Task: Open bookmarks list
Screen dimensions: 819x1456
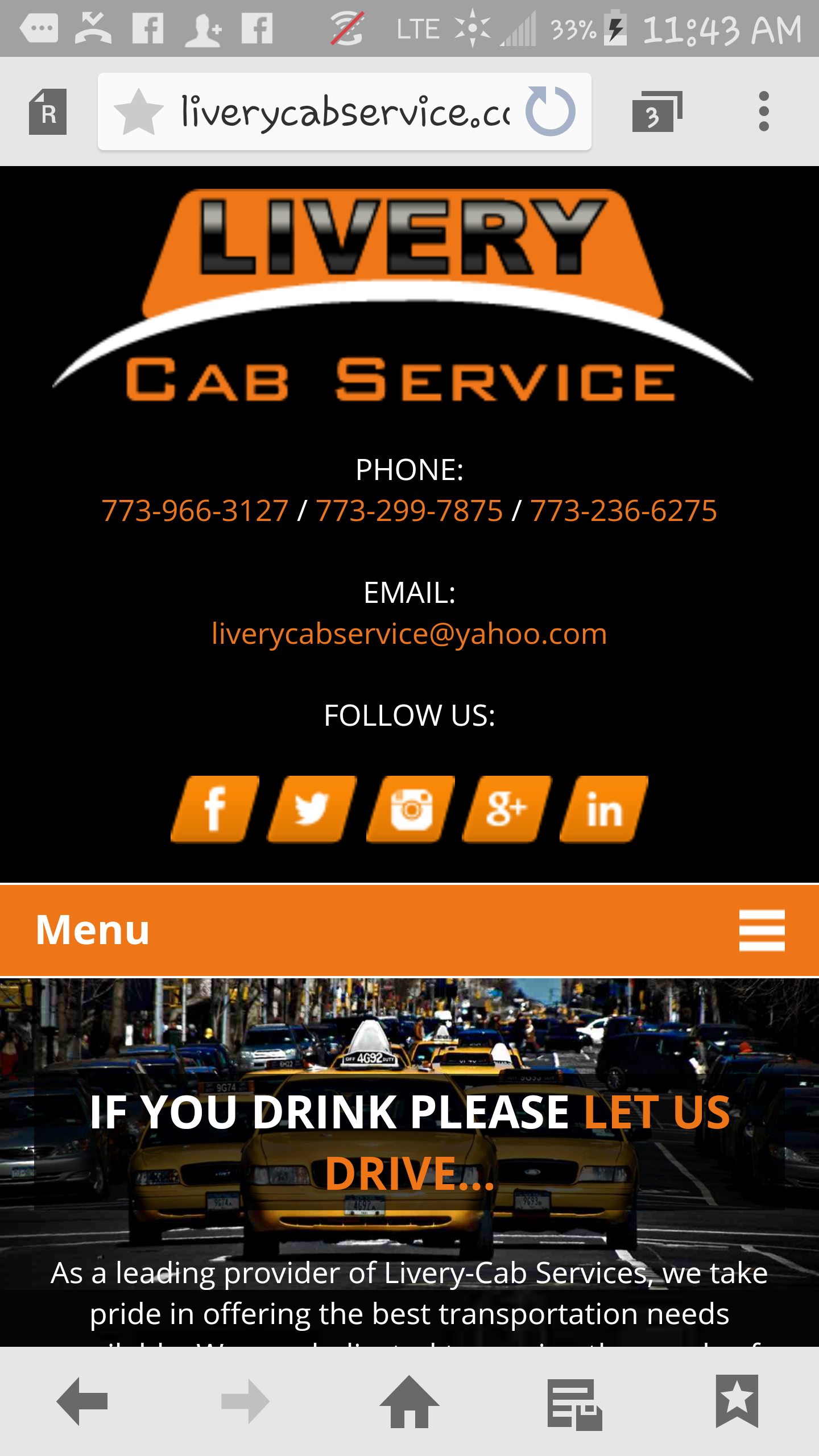Action: pos(737,1401)
